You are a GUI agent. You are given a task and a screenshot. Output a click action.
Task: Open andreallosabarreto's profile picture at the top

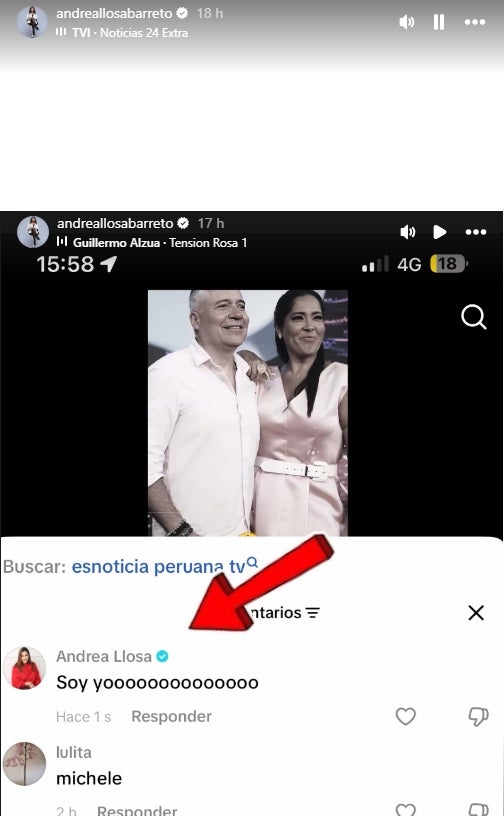pos(32,22)
